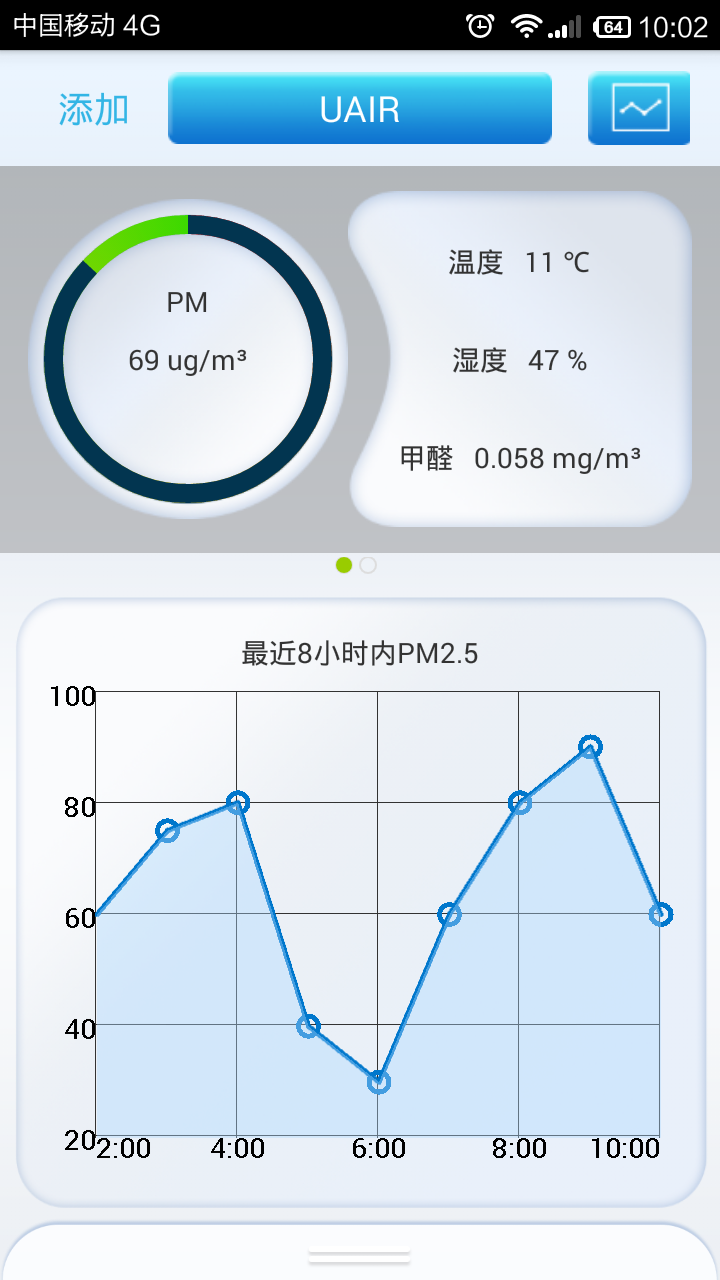Select the UAIR device button
Screen dimensions: 720x1280
tap(360, 108)
